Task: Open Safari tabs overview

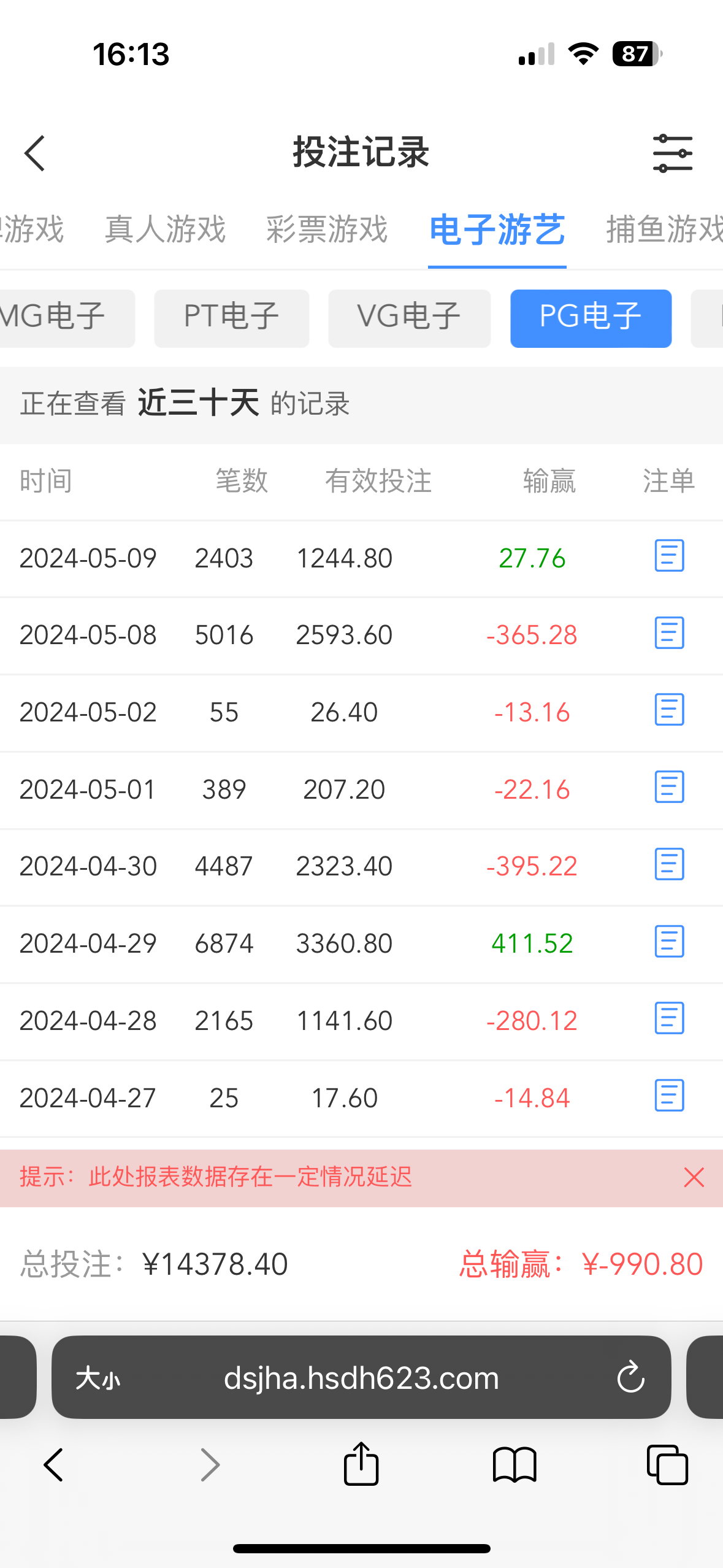Action: click(x=667, y=1464)
